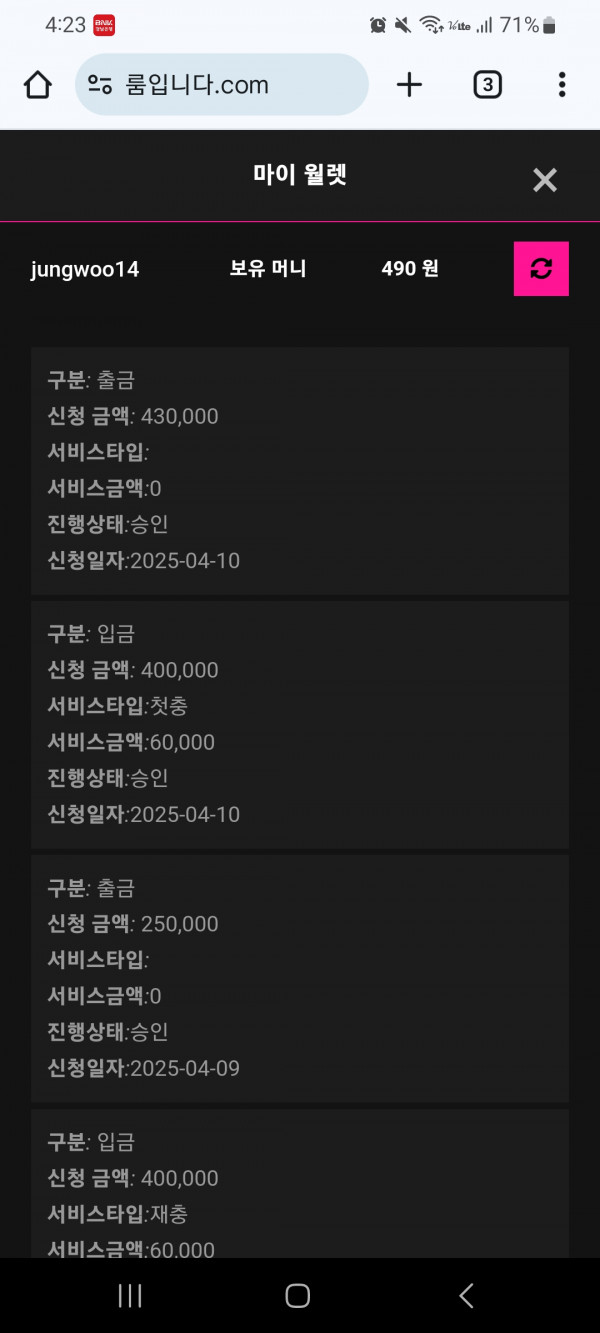Tap the 룸입니다.com address bar

[x=222, y=85]
